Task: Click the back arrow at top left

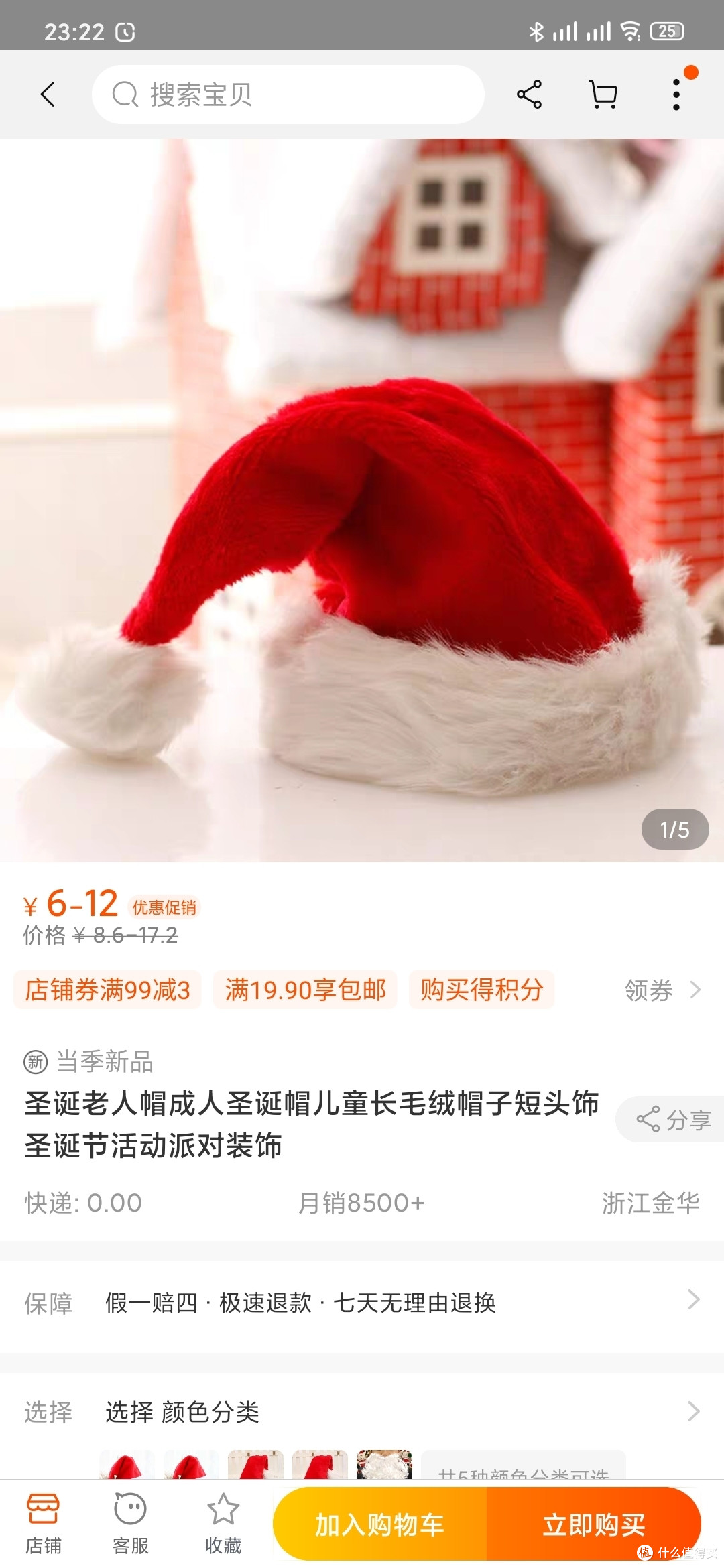Action: [48, 94]
